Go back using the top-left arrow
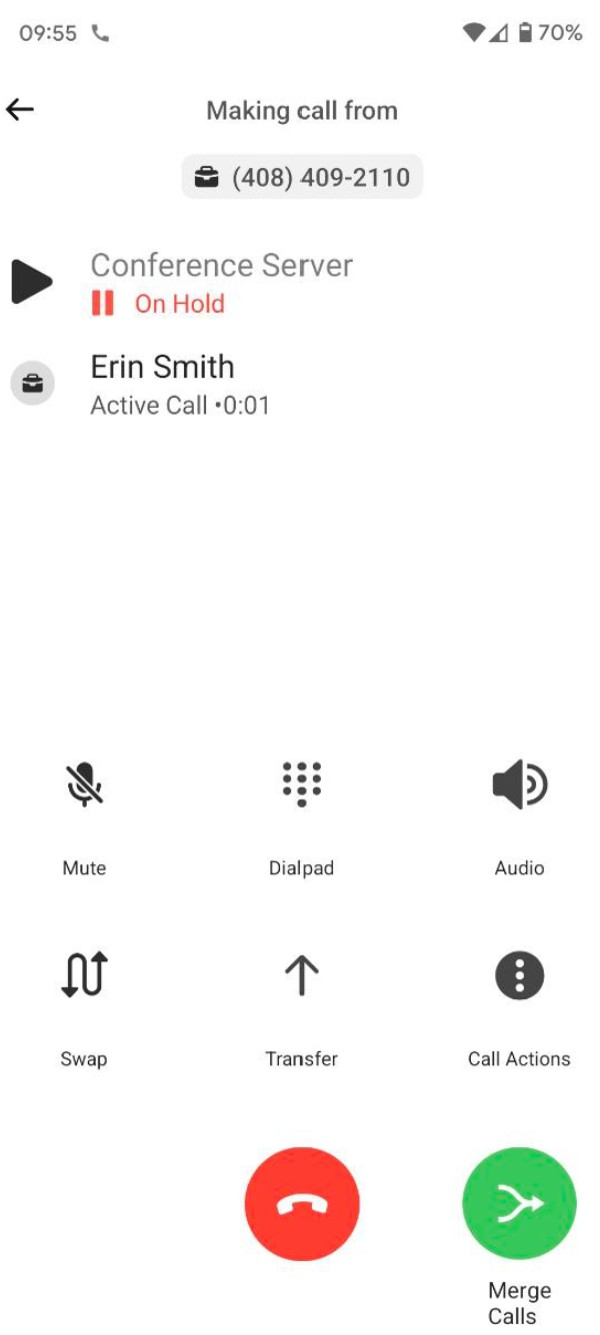This screenshot has height=1335, width=600. click(20, 110)
